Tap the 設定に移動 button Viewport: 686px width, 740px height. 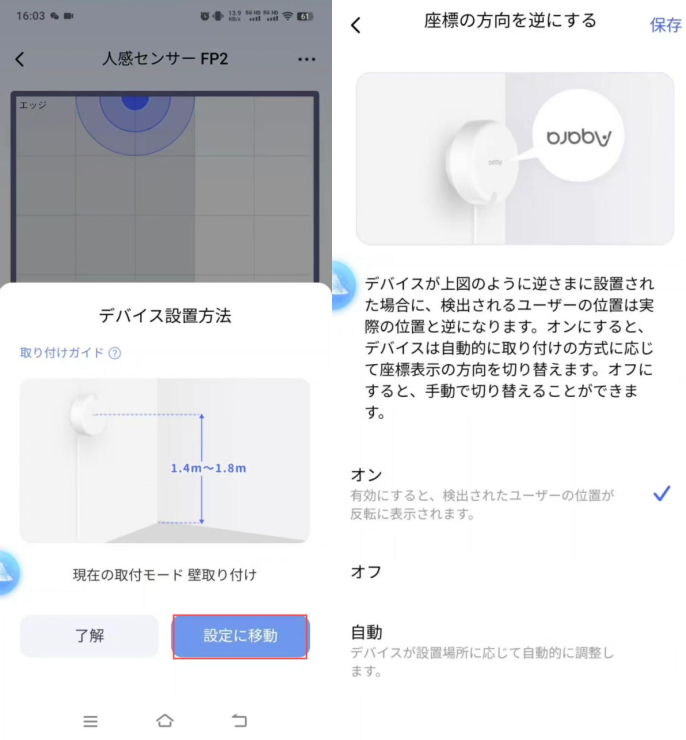[x=240, y=636]
